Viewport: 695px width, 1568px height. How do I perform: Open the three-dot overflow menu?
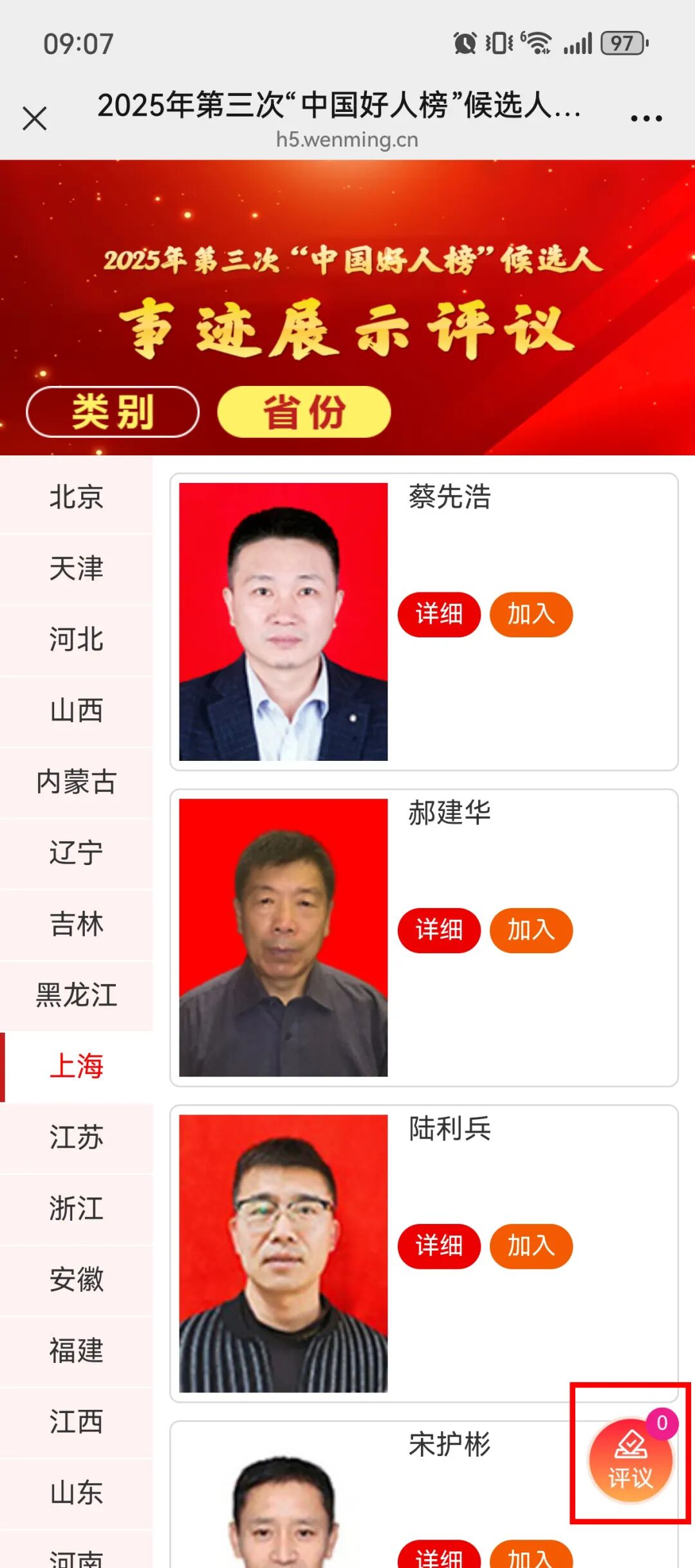pyautogui.click(x=646, y=119)
